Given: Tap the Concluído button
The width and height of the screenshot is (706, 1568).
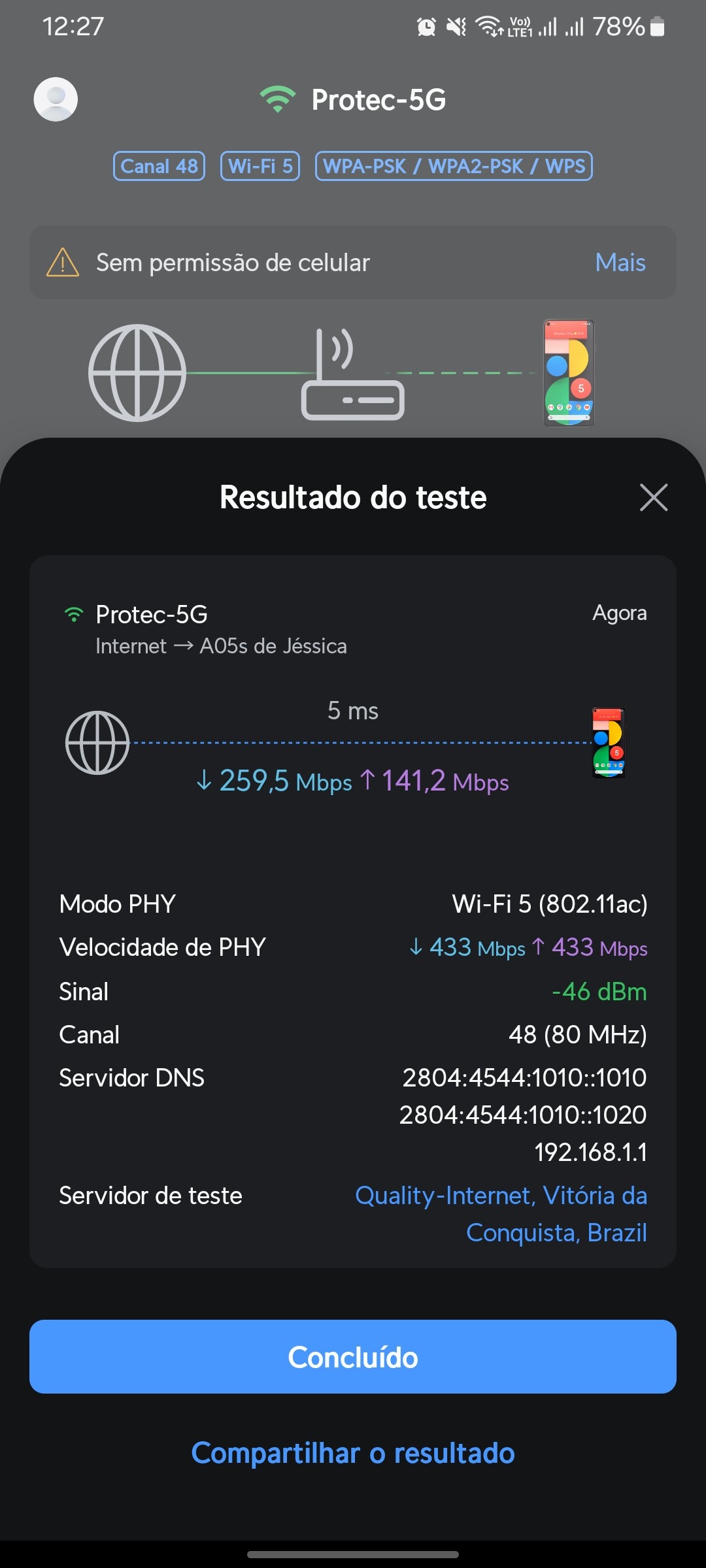Looking at the screenshot, I should tap(353, 1357).
